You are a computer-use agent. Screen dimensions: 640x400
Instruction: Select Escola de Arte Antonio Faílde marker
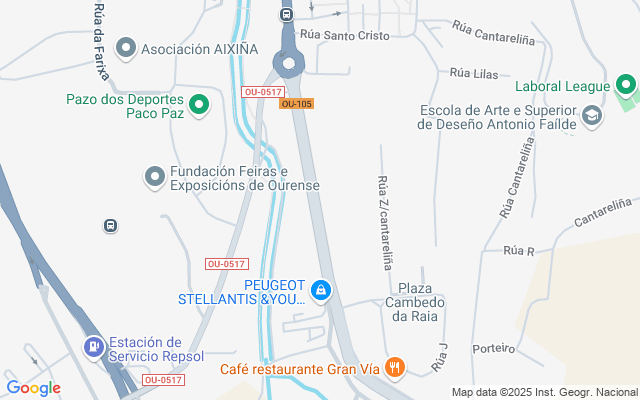(593, 117)
